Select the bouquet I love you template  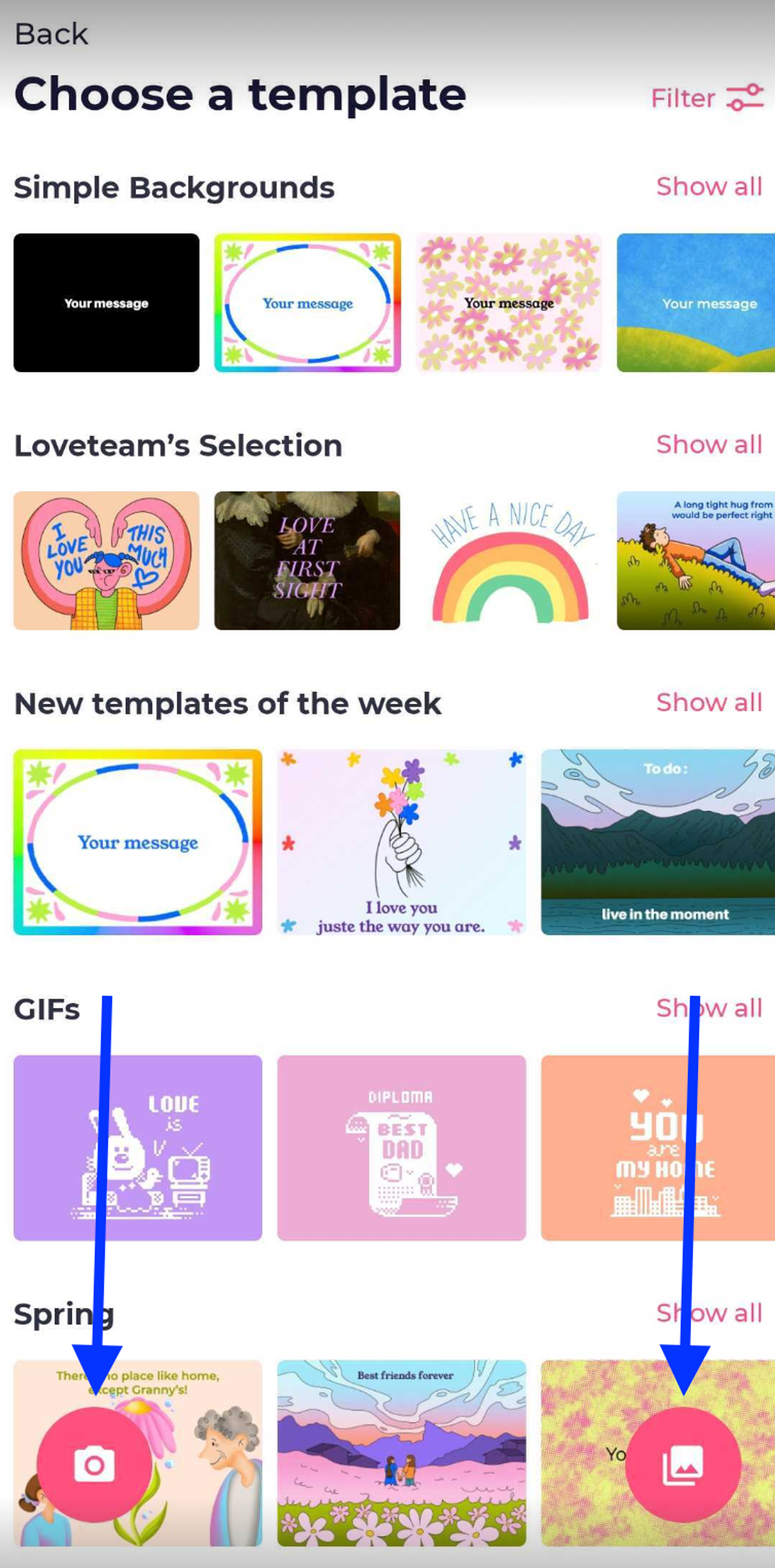click(x=401, y=842)
